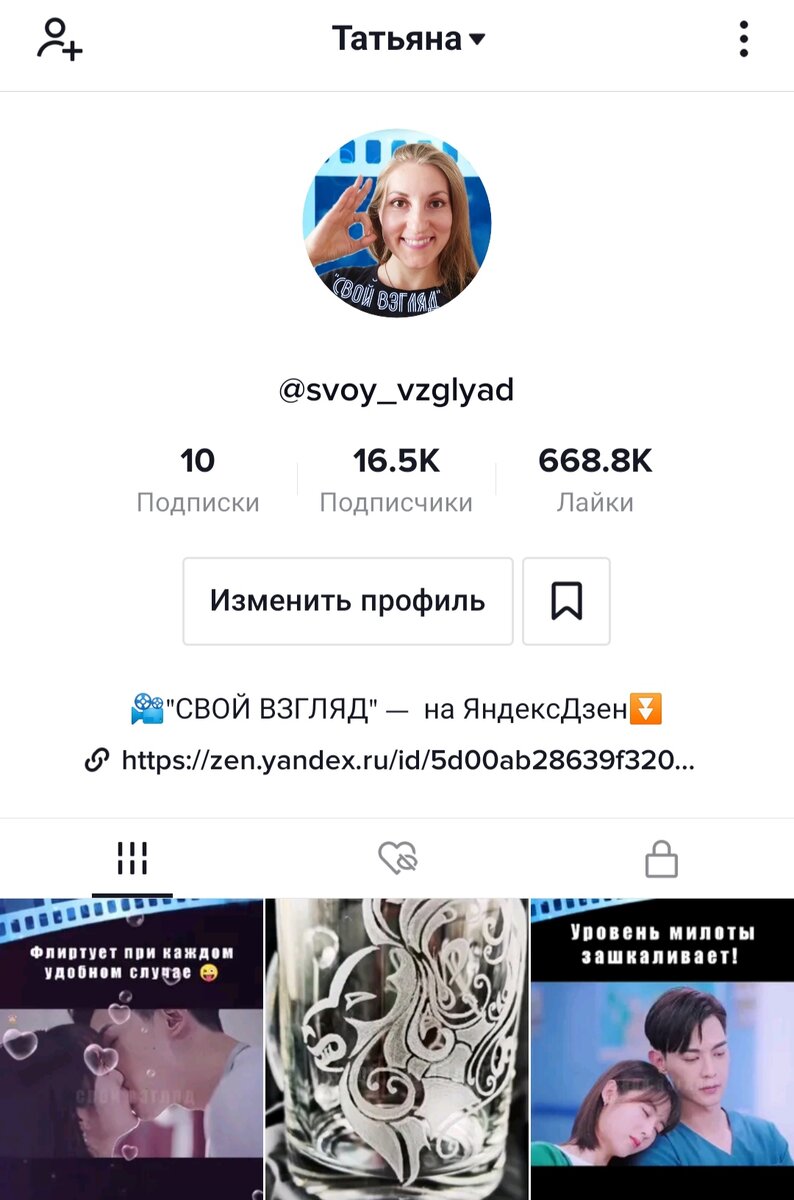Click the link chain icon in bio

tap(97, 760)
